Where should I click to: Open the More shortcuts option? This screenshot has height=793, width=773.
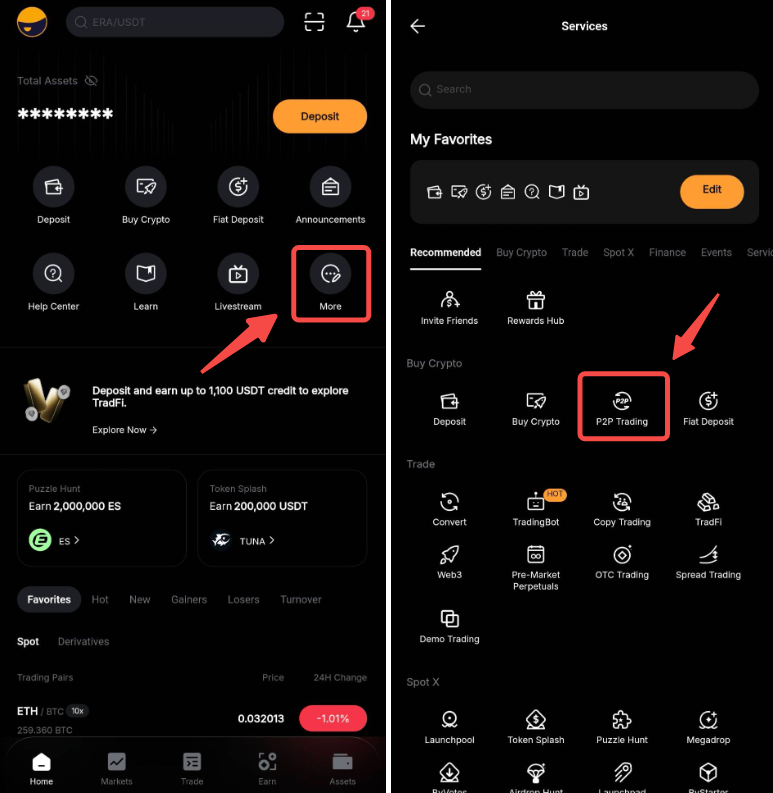pos(330,283)
